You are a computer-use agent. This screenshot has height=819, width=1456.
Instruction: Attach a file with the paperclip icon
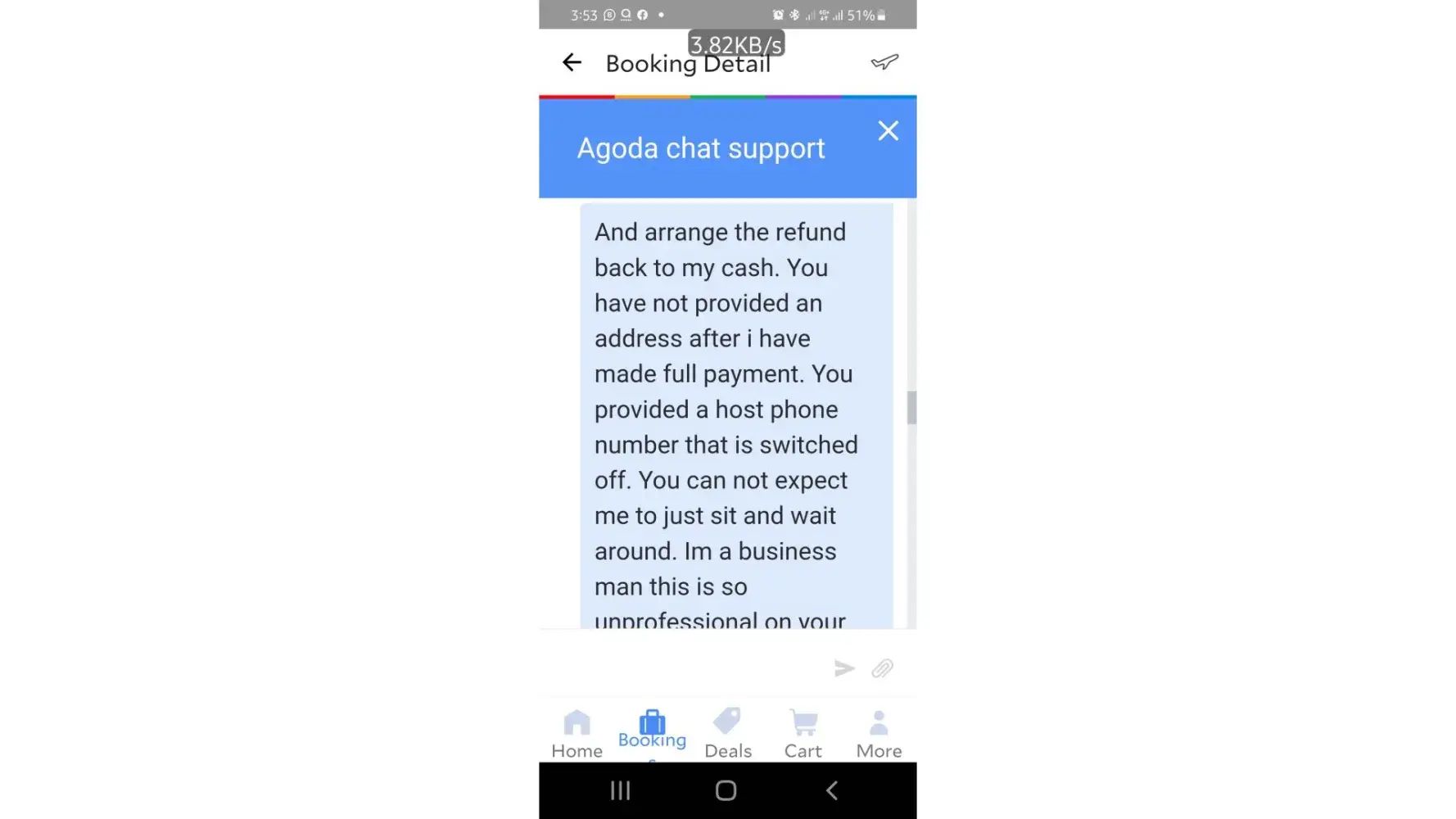[x=882, y=668]
